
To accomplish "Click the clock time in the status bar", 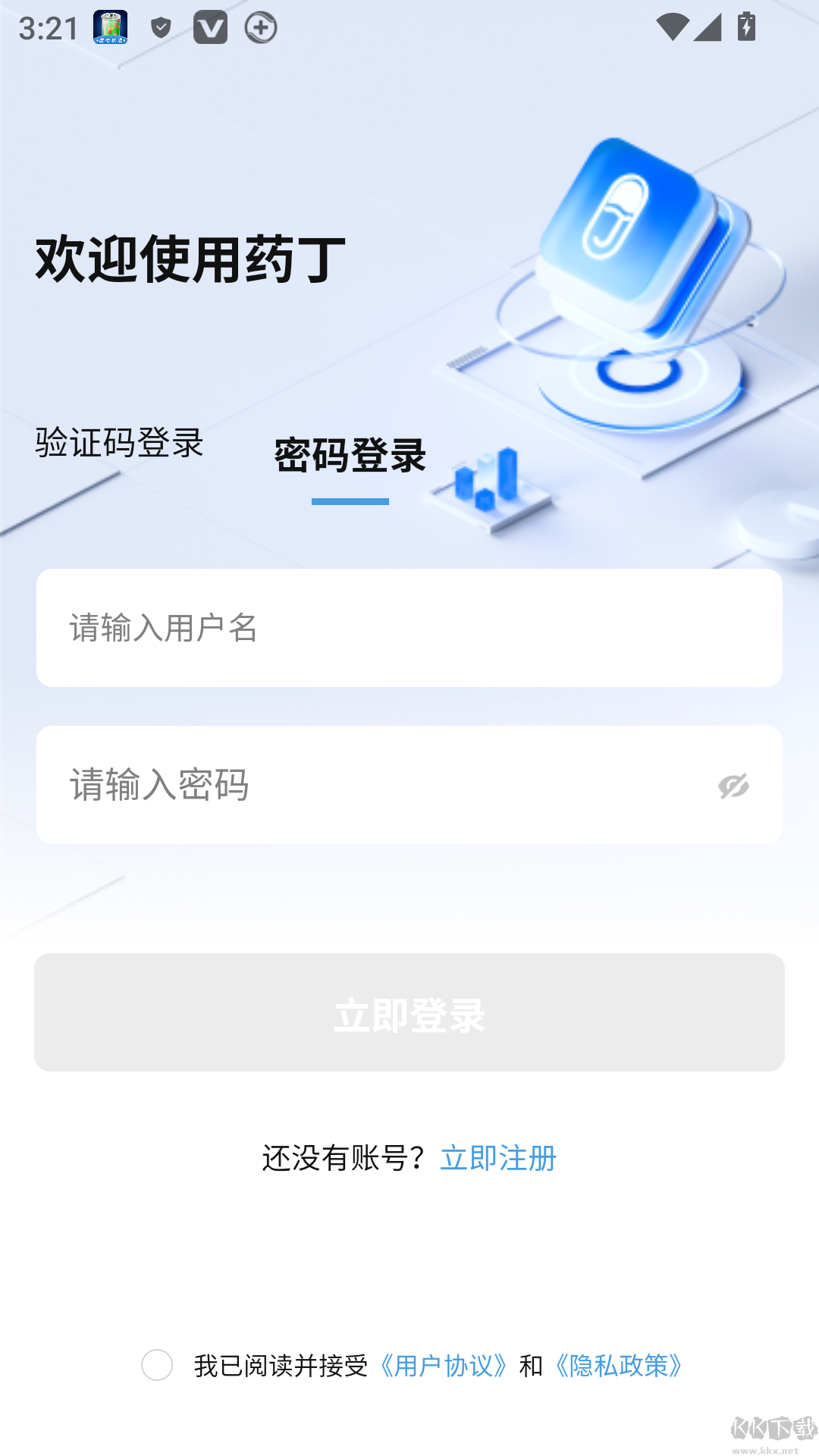I will click(47, 29).
